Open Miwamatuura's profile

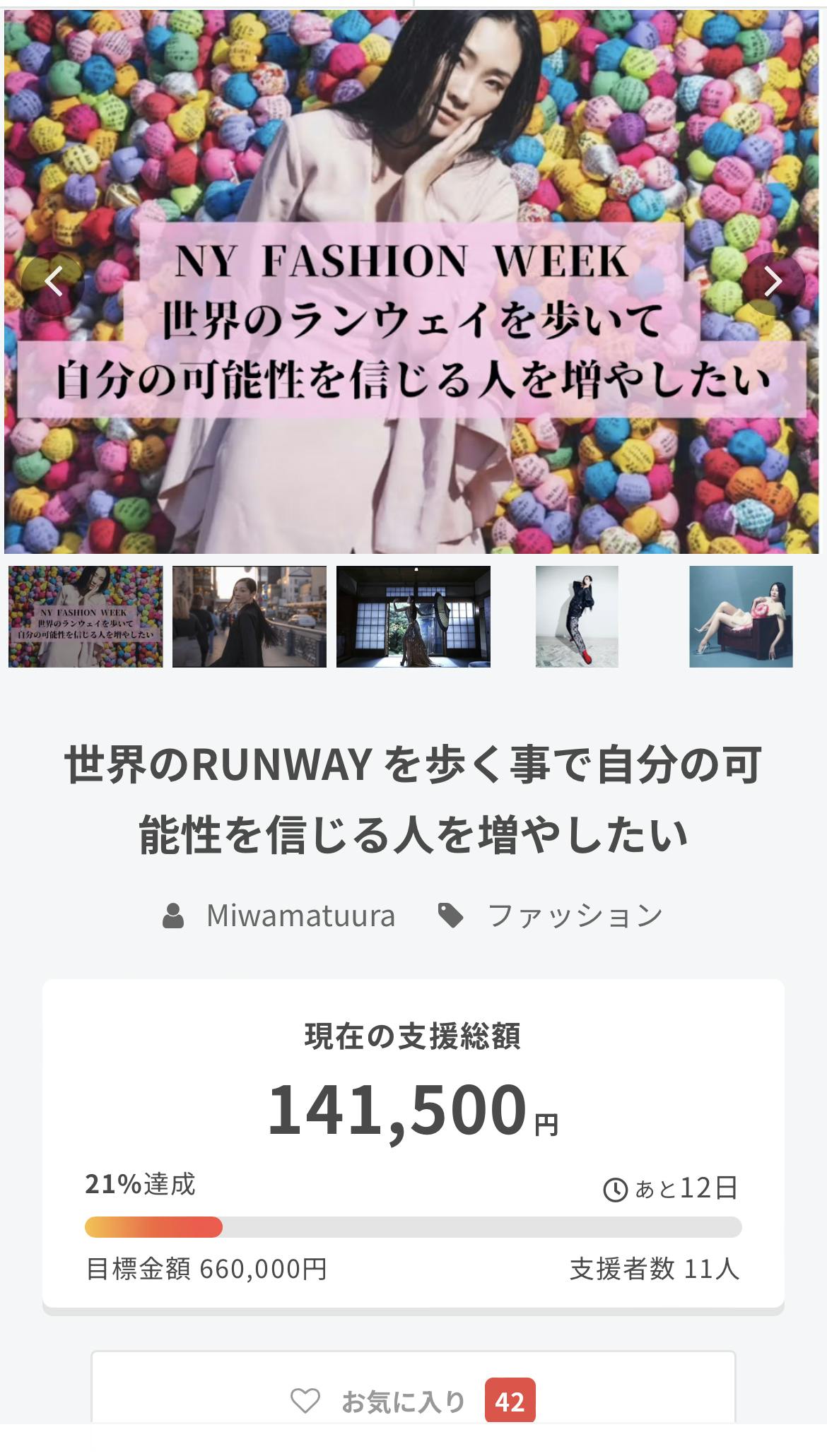click(x=300, y=916)
